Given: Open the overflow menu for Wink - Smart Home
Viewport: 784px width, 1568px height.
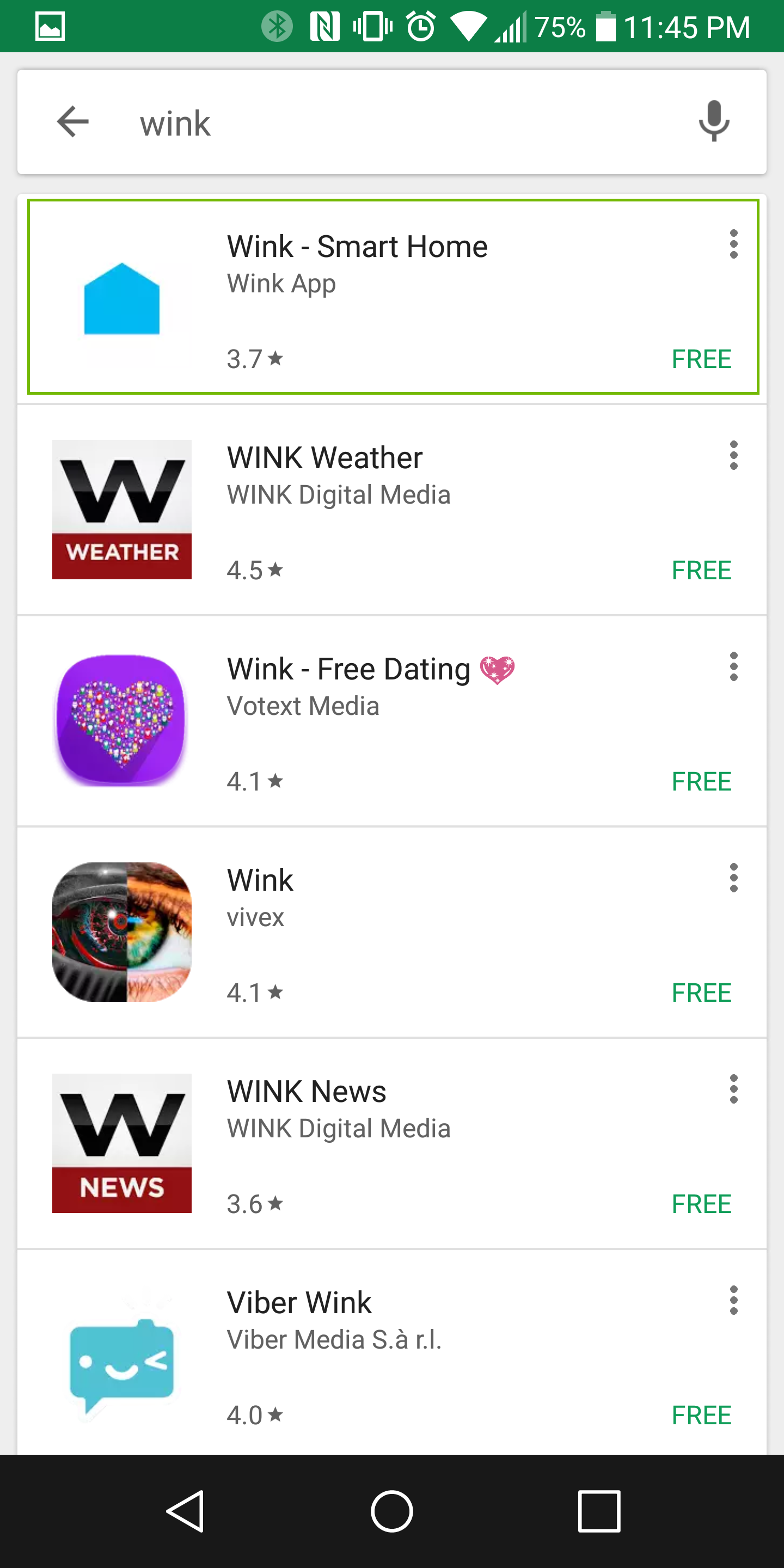Looking at the screenshot, I should (x=733, y=244).
